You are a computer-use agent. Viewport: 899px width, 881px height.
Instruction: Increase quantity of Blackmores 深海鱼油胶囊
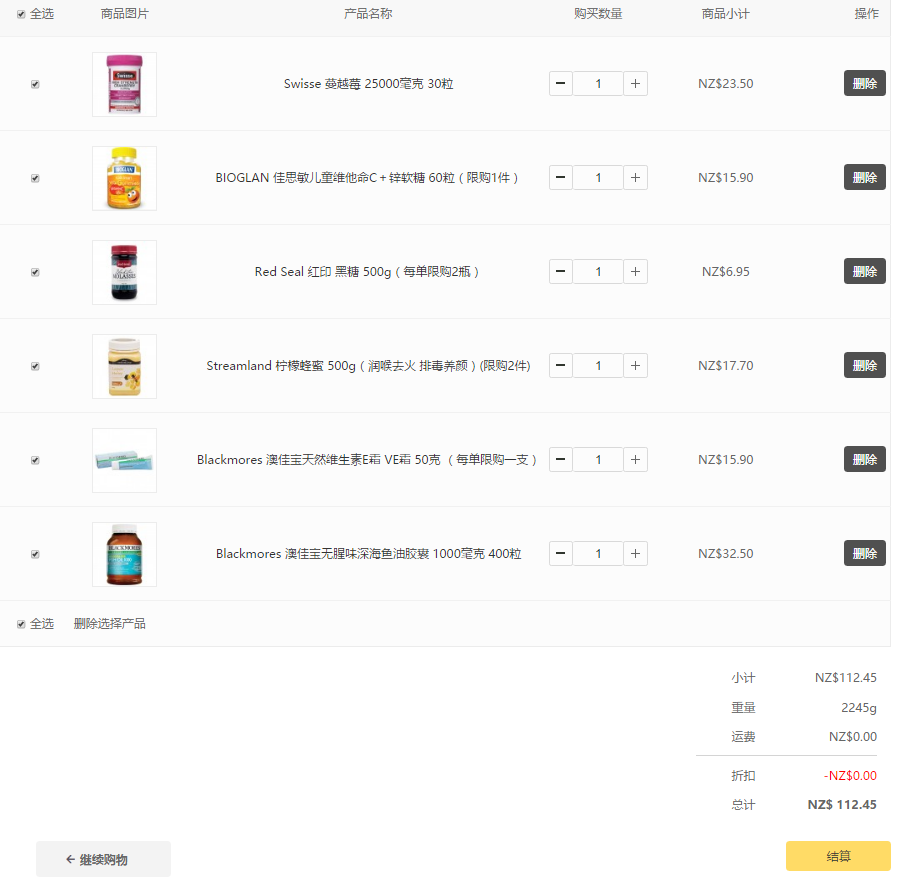click(x=635, y=554)
